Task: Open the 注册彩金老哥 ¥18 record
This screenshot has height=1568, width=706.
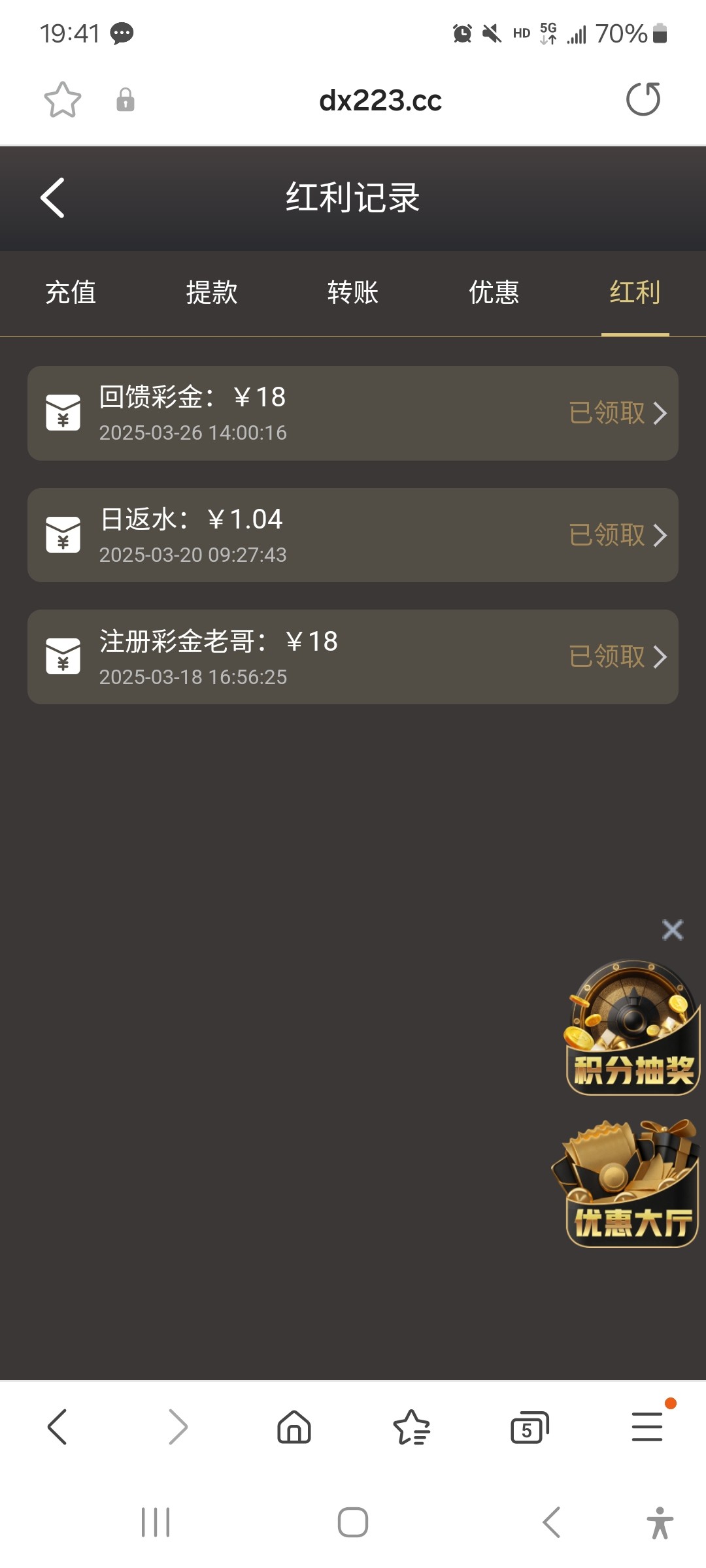Action: pos(353,657)
